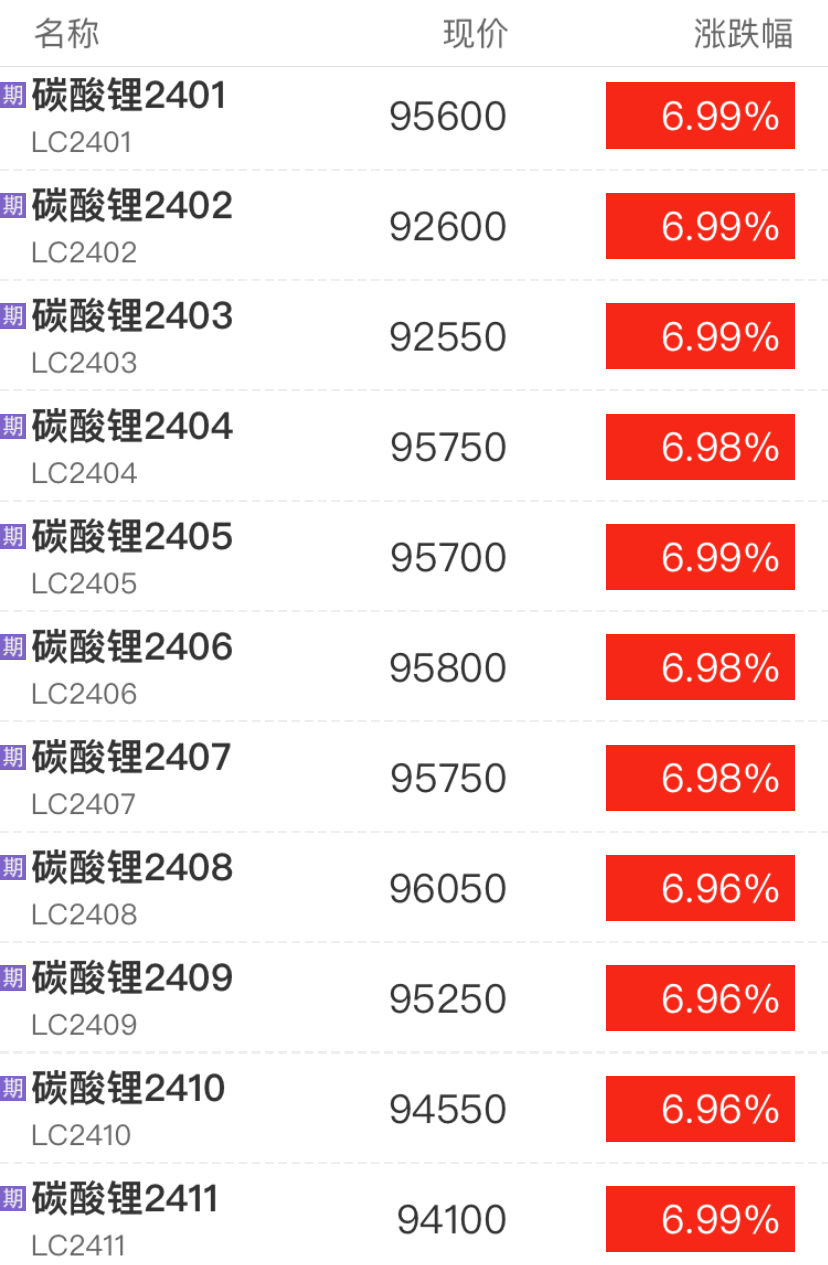Open the 碳酸锂2401 futures contract
The height and width of the screenshot is (1265, 828).
point(130,97)
